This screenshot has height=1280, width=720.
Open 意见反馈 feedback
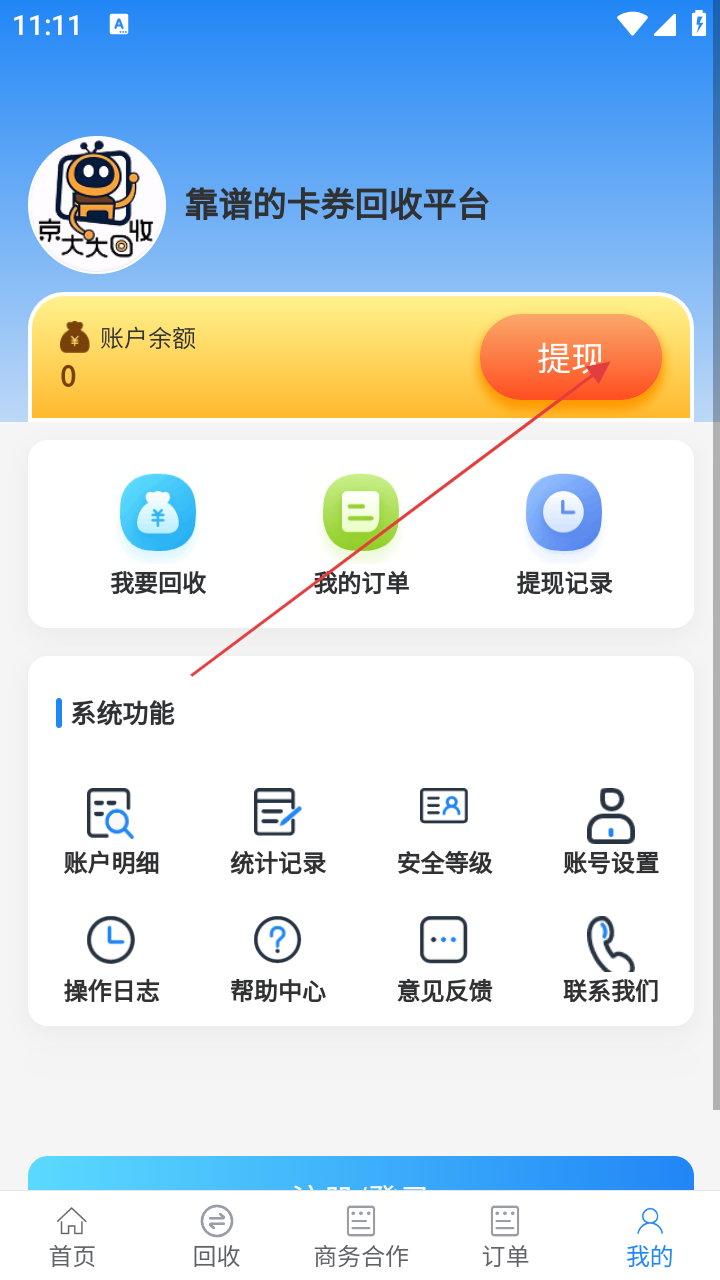point(444,959)
